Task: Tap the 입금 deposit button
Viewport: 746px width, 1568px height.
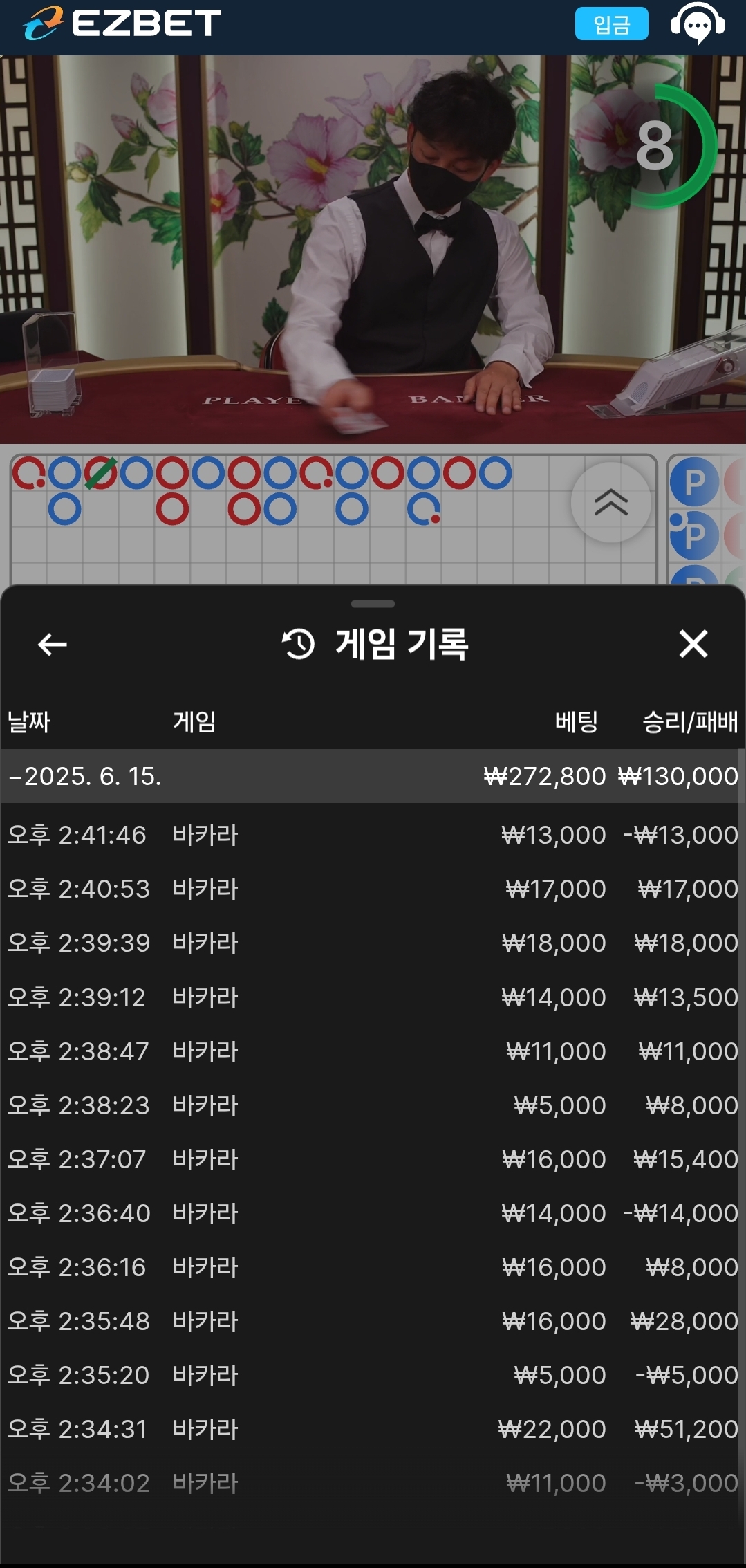Action: click(x=611, y=24)
